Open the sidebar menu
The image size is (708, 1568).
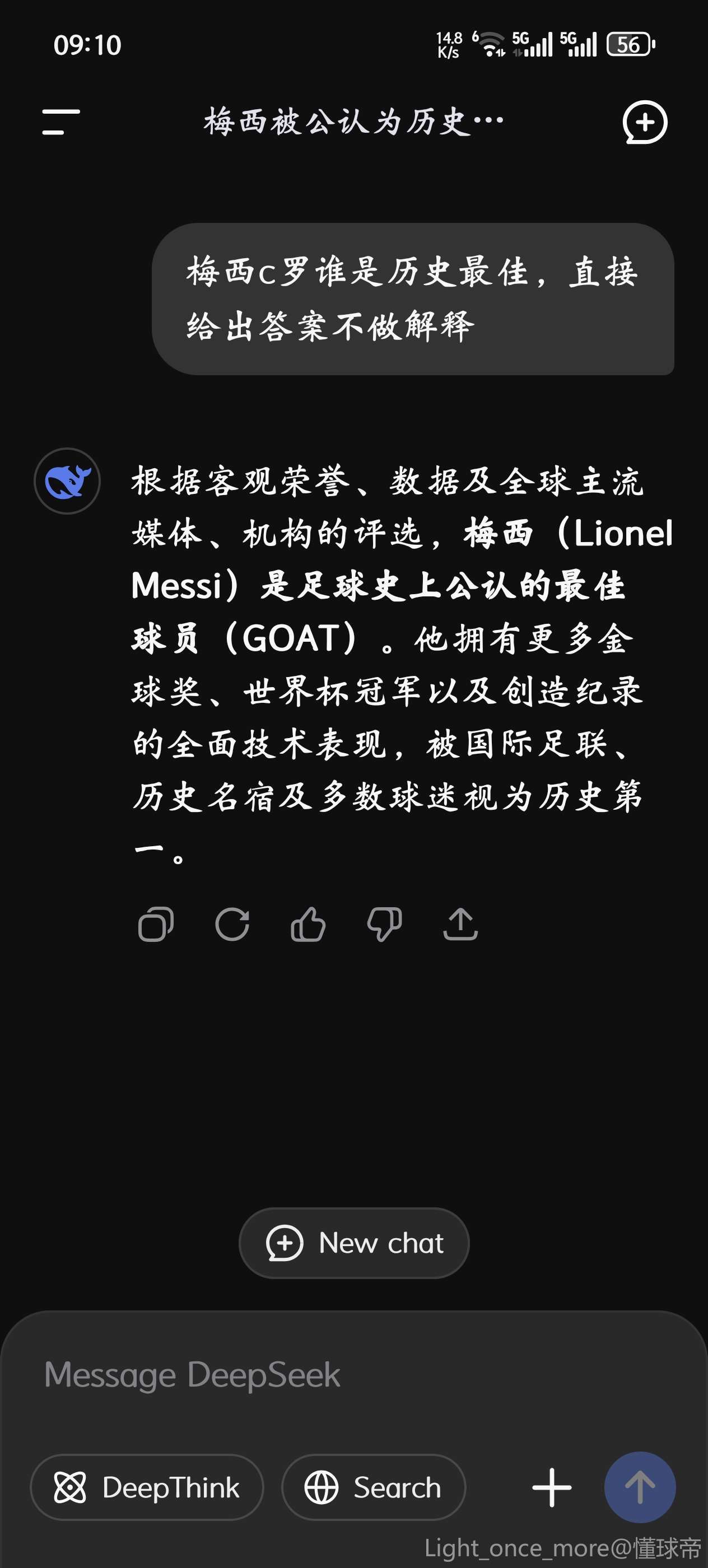61,122
